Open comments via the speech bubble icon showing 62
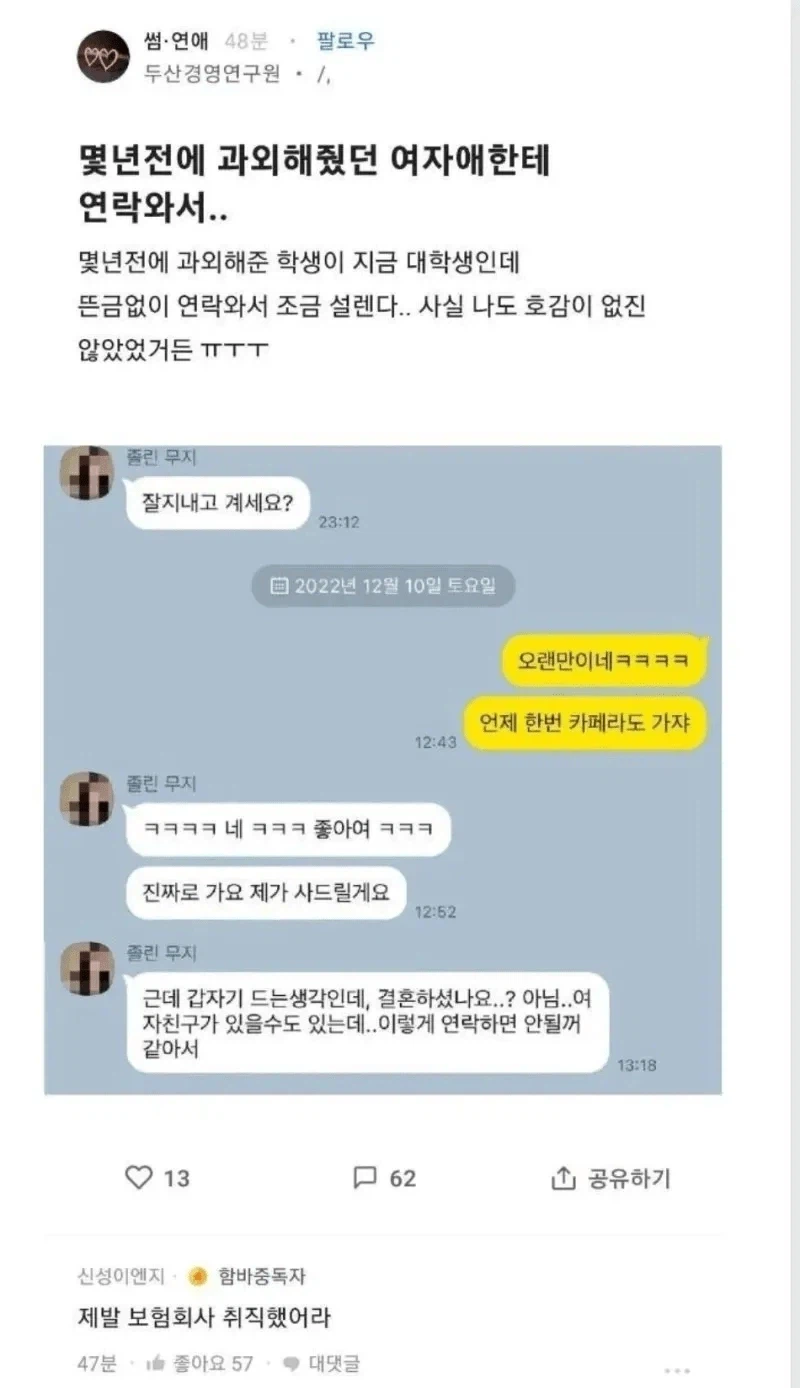 (x=364, y=1179)
